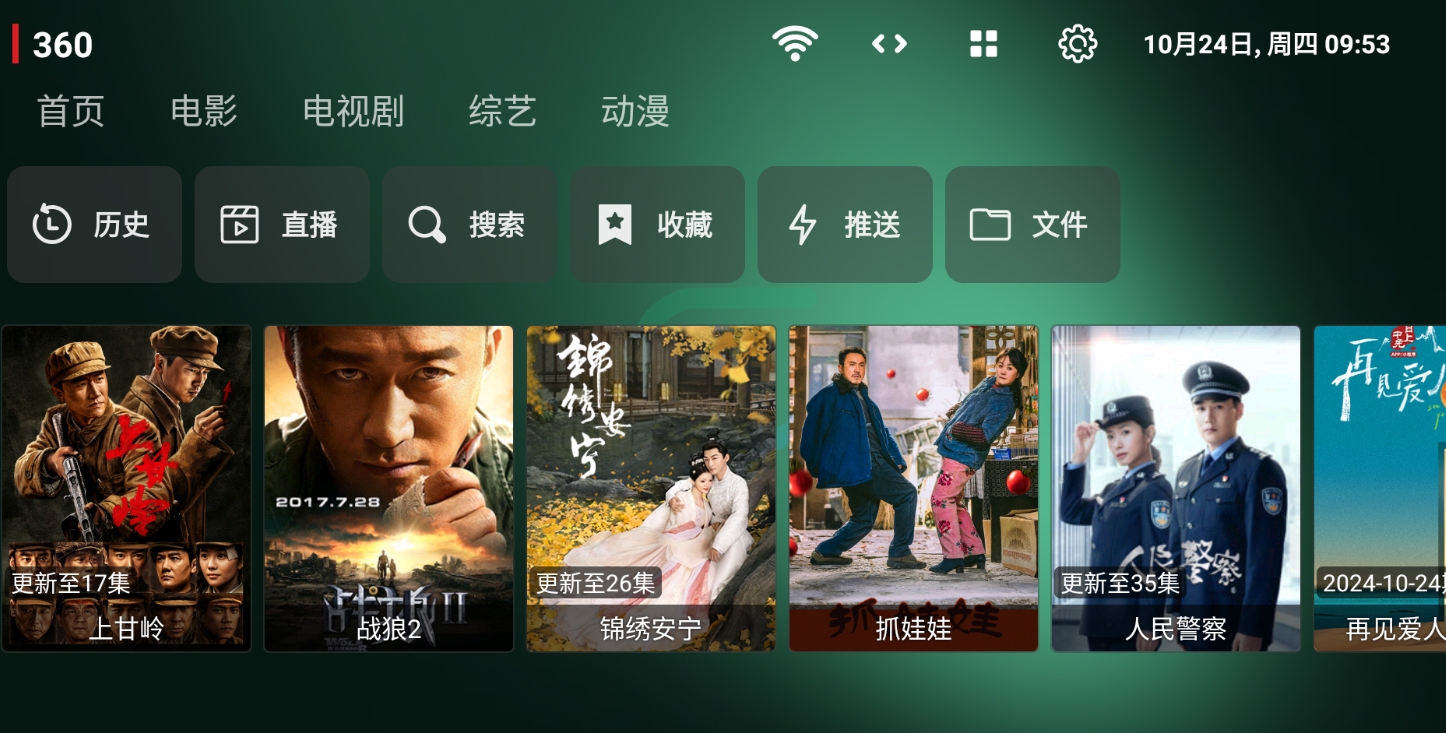This screenshot has width=1446, height=733.
Task: Open the 文件 files button
Action: (1032, 225)
